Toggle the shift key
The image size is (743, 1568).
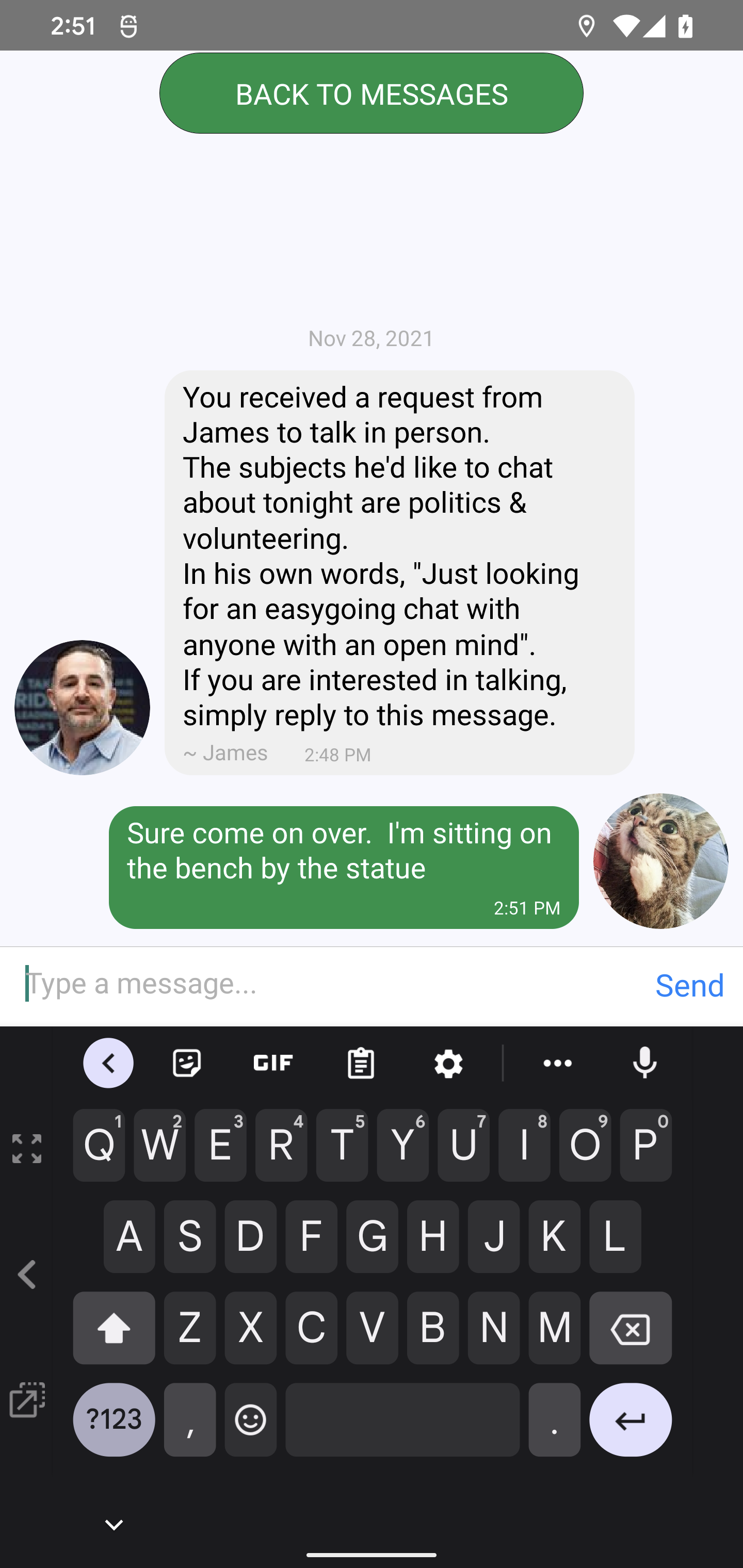tap(114, 1328)
